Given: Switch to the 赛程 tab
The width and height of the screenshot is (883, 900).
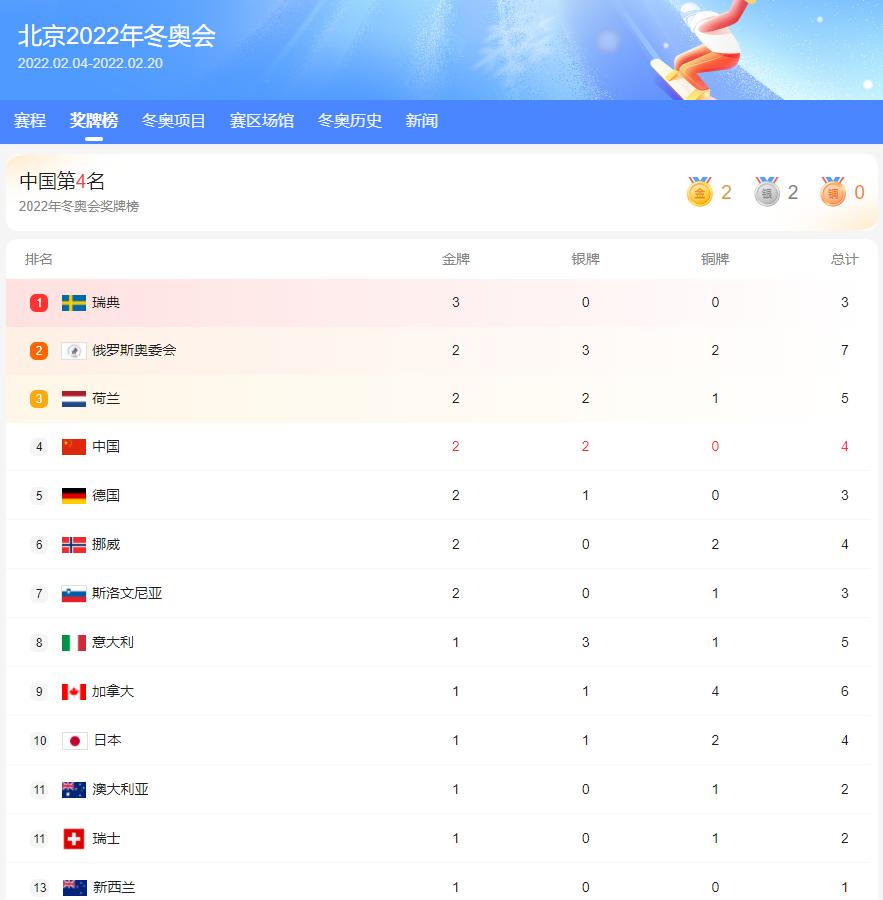Looking at the screenshot, I should click(x=30, y=121).
